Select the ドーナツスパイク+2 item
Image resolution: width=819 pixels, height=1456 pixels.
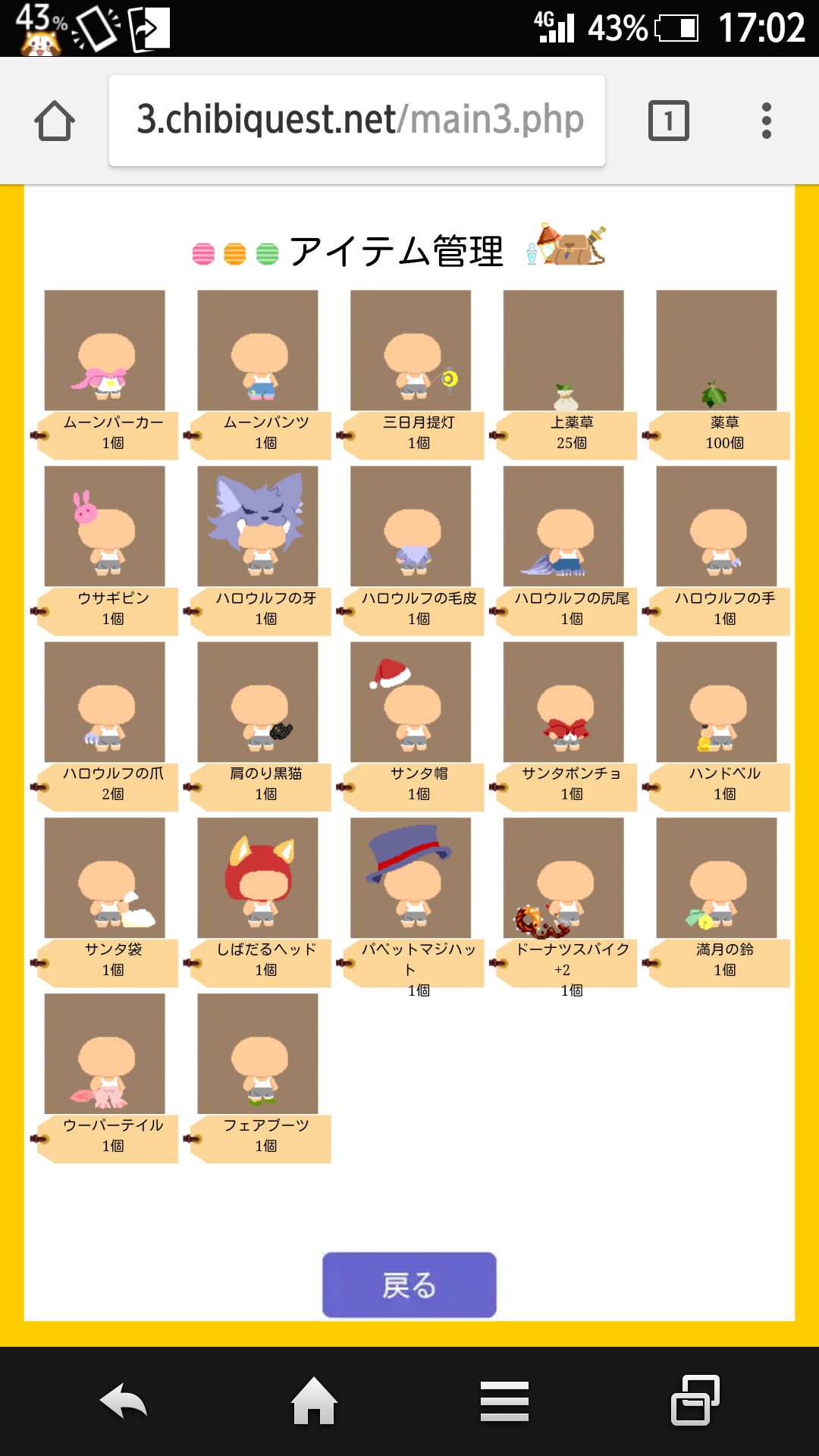click(x=563, y=878)
